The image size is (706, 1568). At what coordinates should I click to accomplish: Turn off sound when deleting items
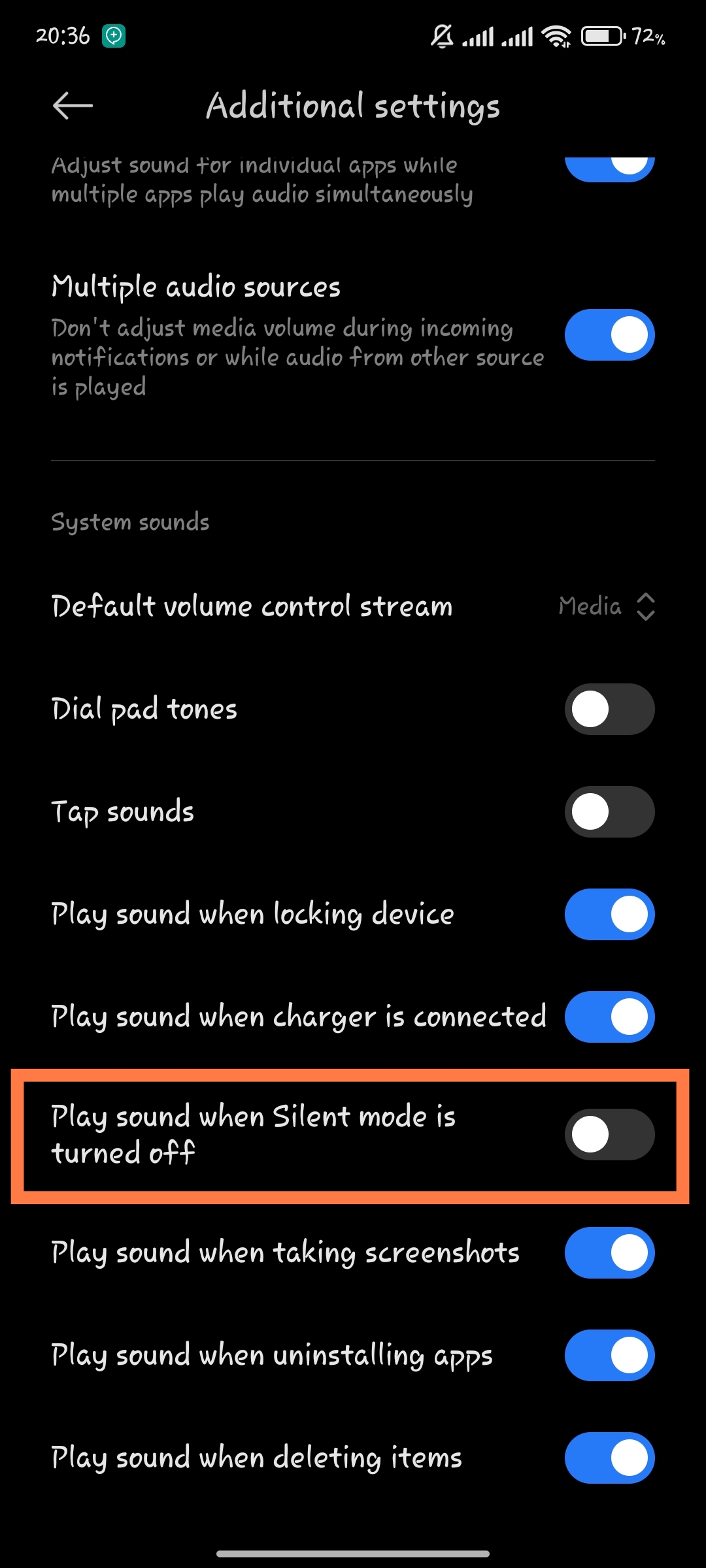click(609, 1458)
